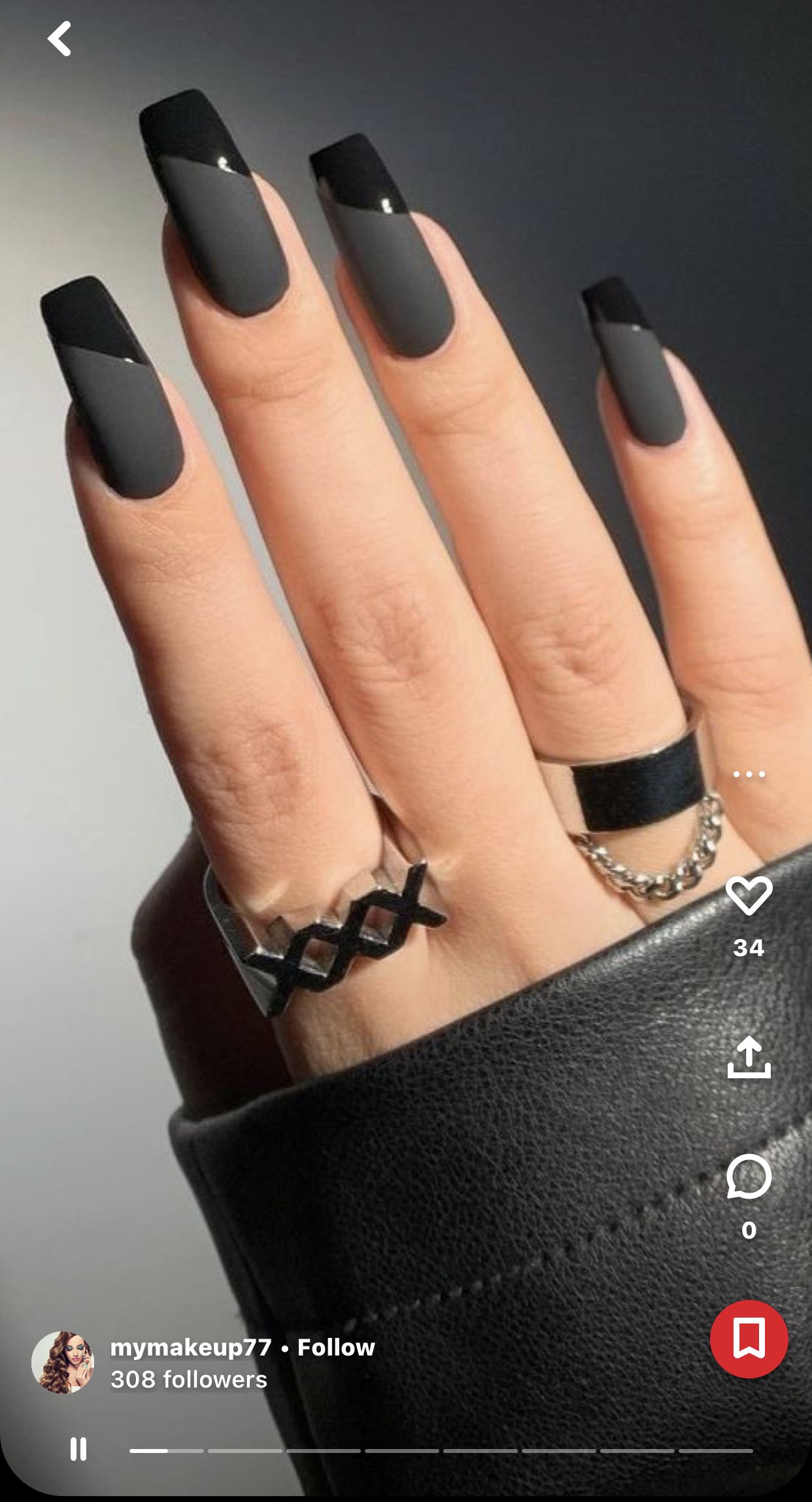Open the comments on this pin

(749, 1177)
